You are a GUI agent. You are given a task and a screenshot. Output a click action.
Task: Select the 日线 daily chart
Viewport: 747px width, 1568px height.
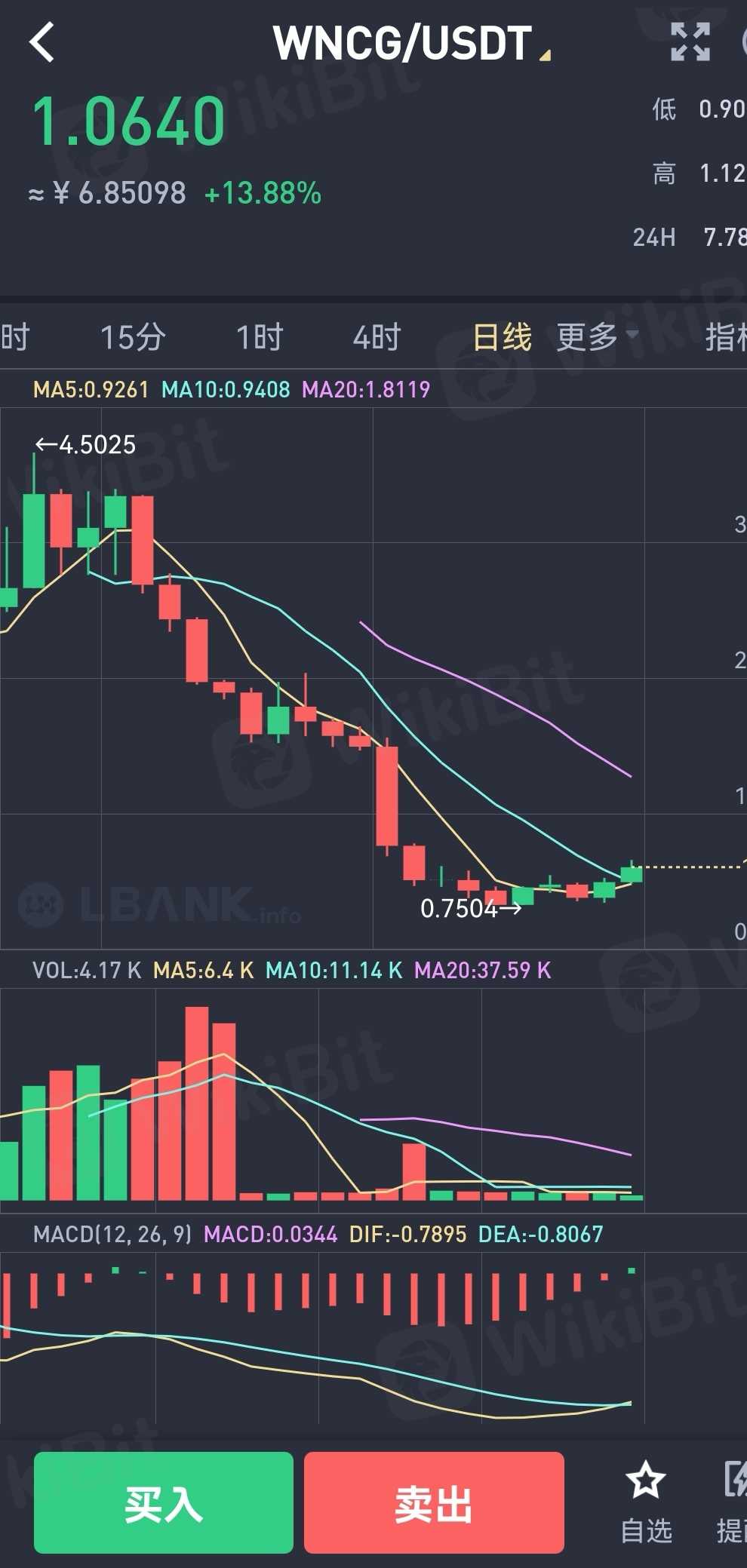pyautogui.click(x=502, y=337)
